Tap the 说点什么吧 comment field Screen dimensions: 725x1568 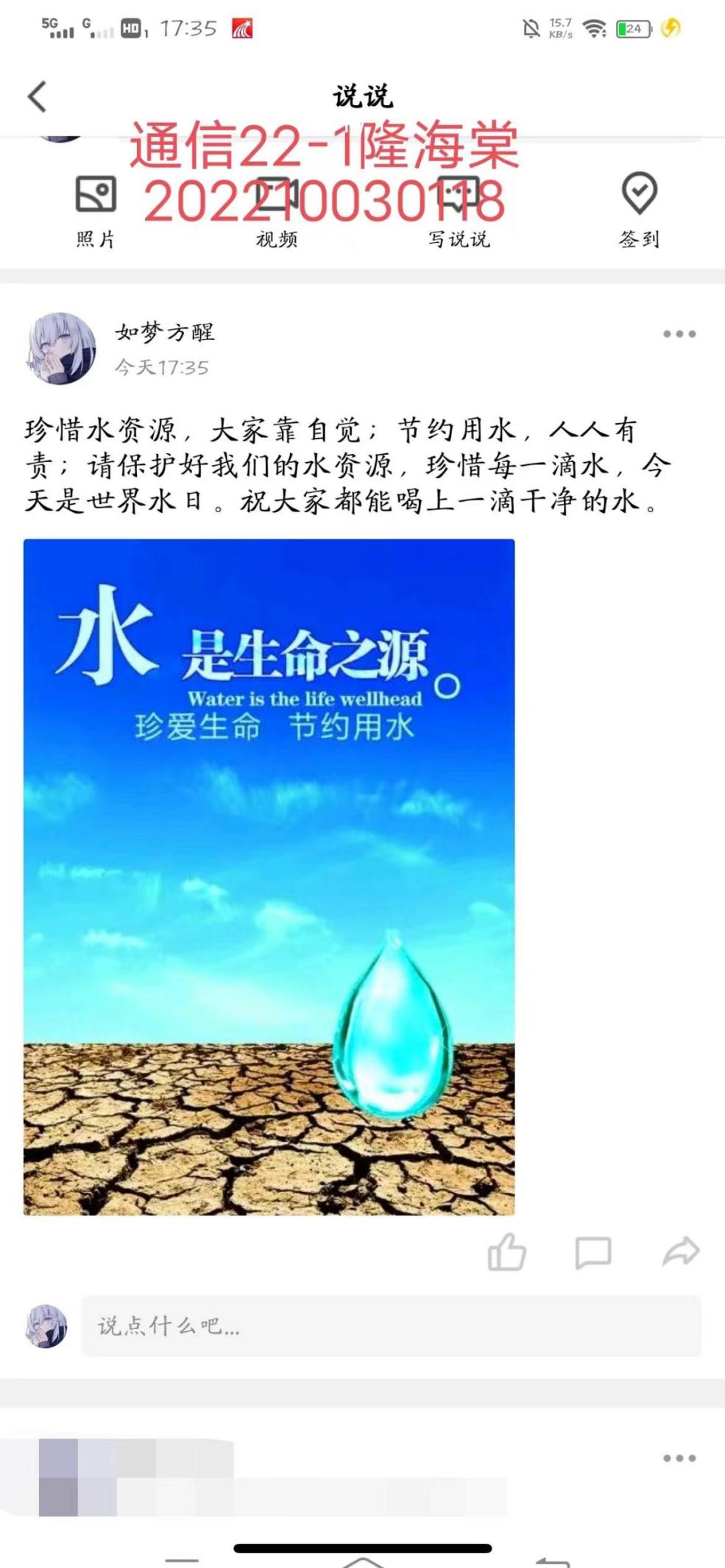[x=390, y=1326]
